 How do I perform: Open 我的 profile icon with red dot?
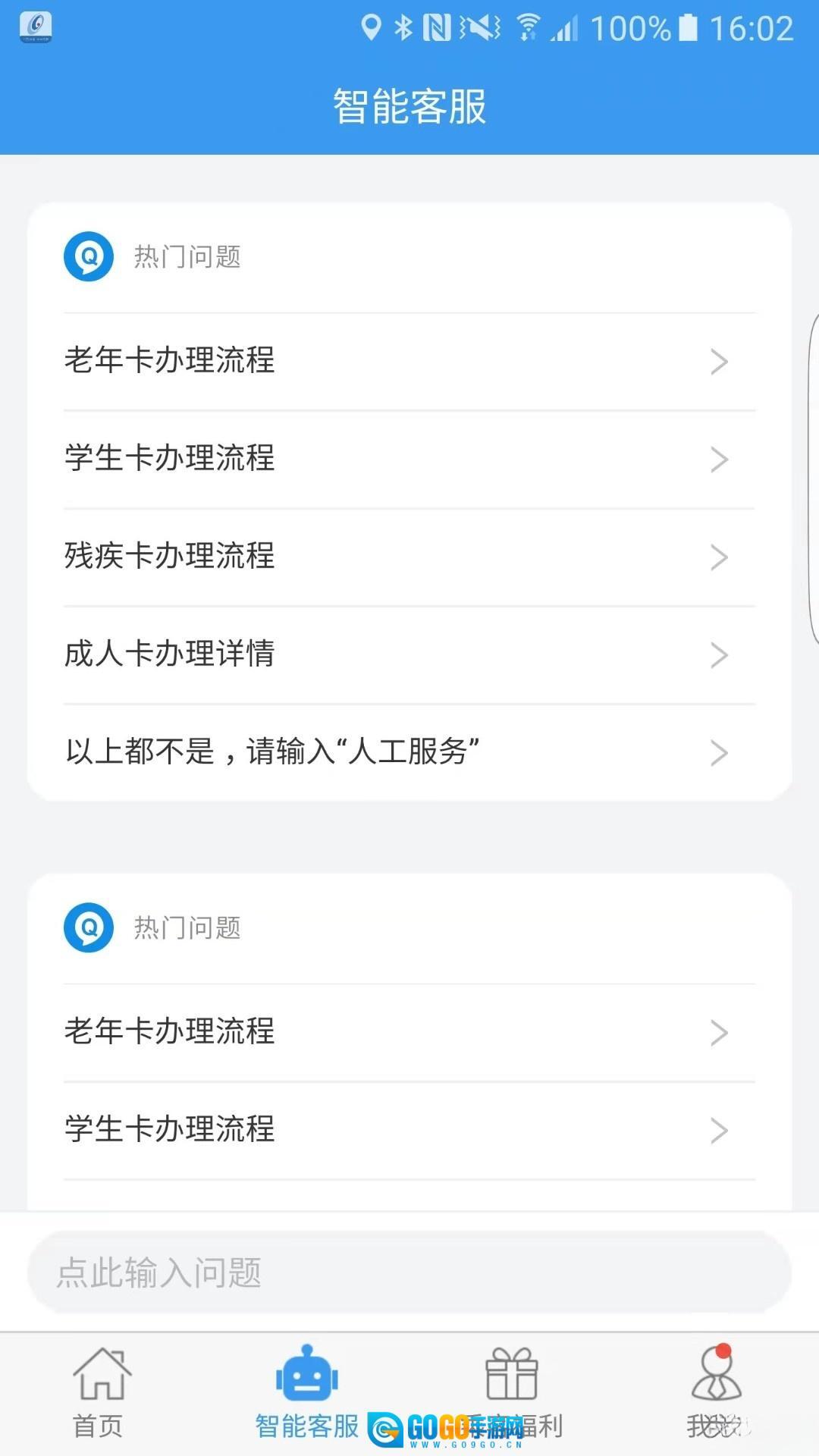pyautogui.click(x=717, y=1380)
